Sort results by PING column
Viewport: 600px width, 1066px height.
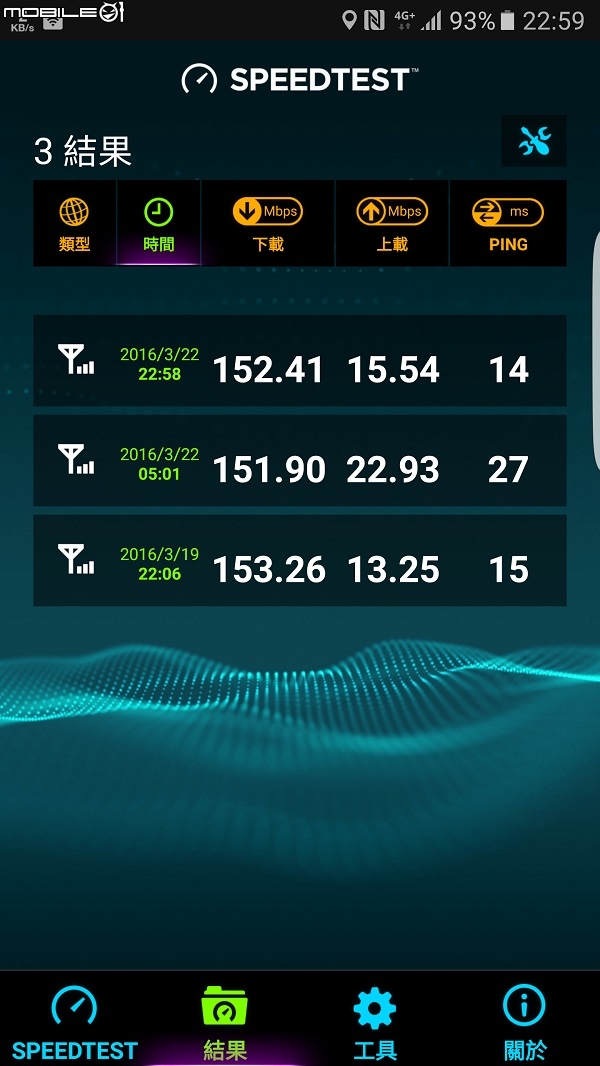tap(508, 223)
